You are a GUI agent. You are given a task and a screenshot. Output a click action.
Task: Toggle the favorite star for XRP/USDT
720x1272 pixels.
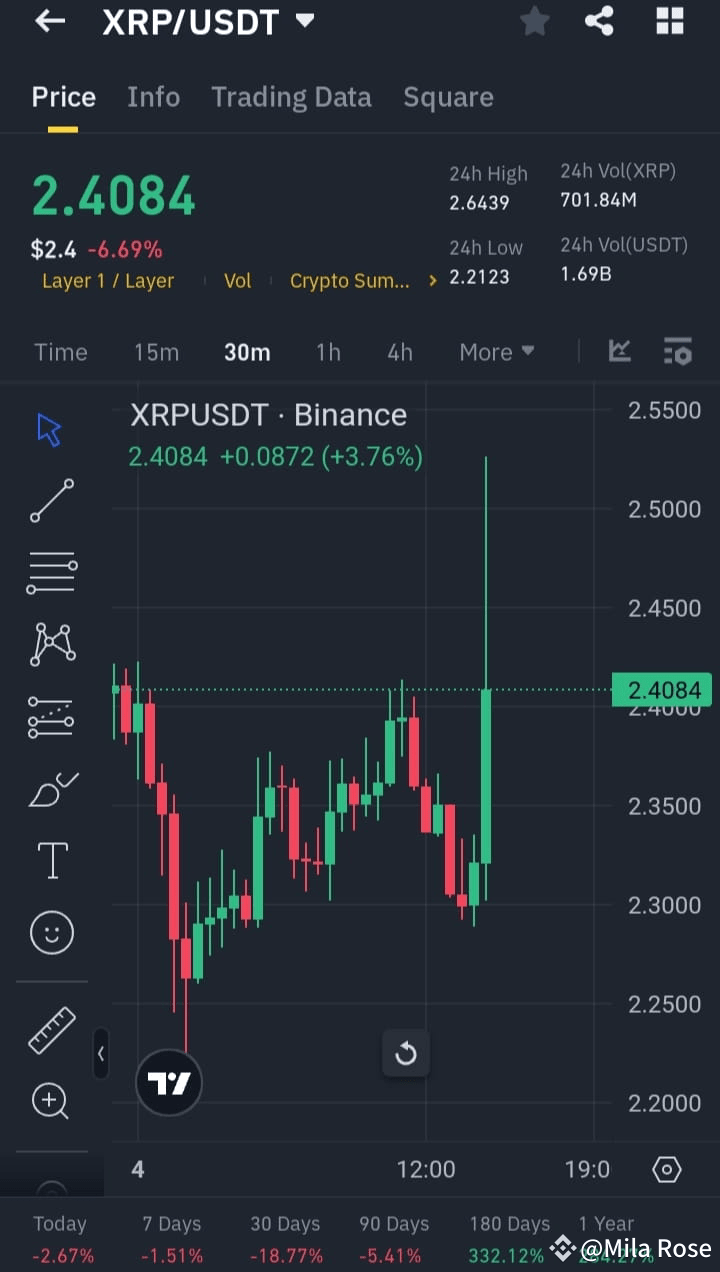(534, 21)
